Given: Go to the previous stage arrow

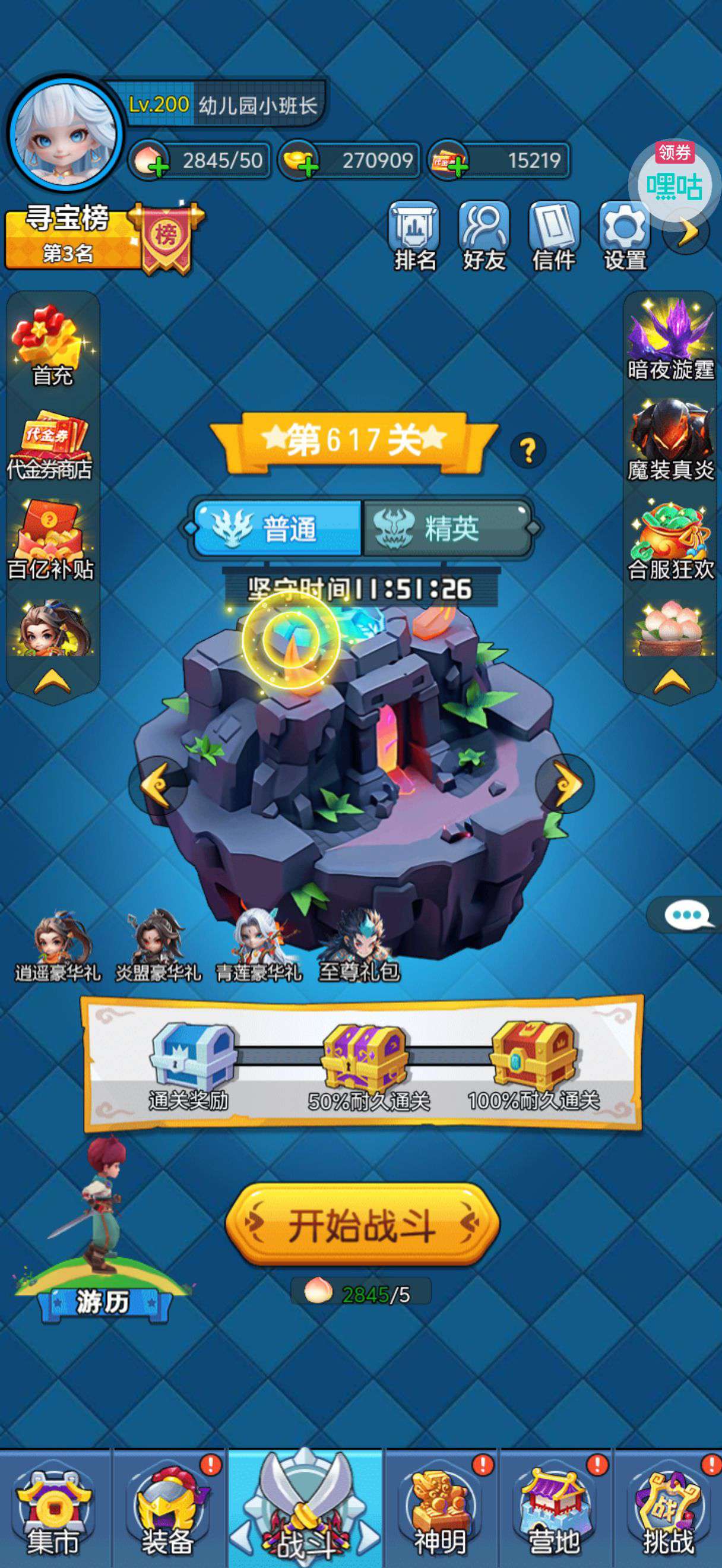Looking at the screenshot, I should click(x=157, y=785).
